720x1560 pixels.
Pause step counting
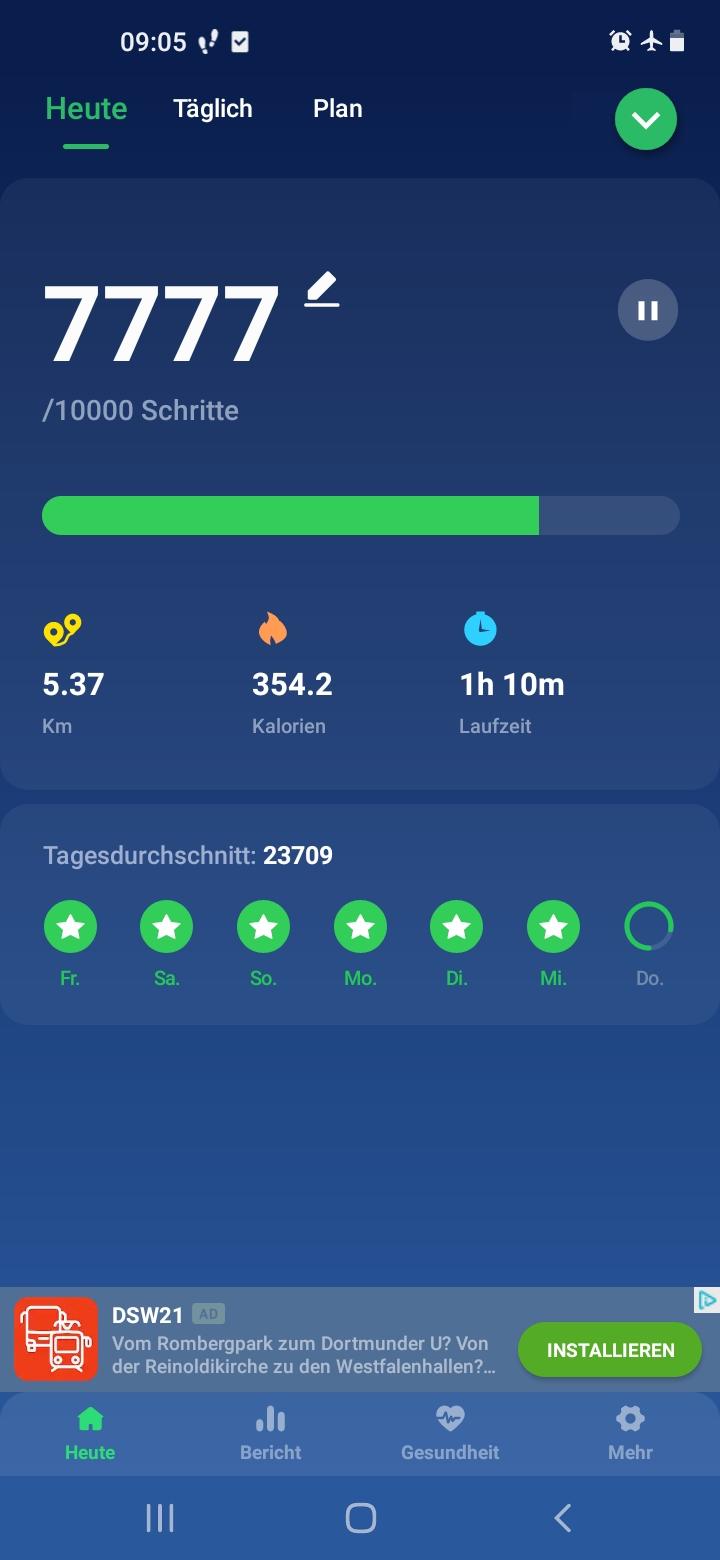click(648, 310)
